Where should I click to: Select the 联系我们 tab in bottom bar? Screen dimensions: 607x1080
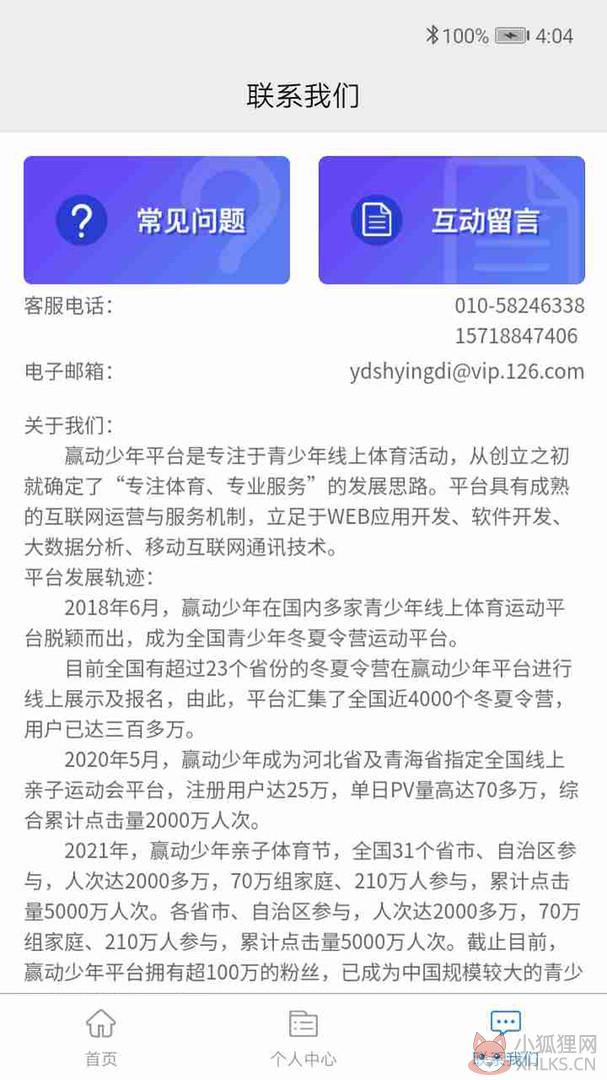505,1038
